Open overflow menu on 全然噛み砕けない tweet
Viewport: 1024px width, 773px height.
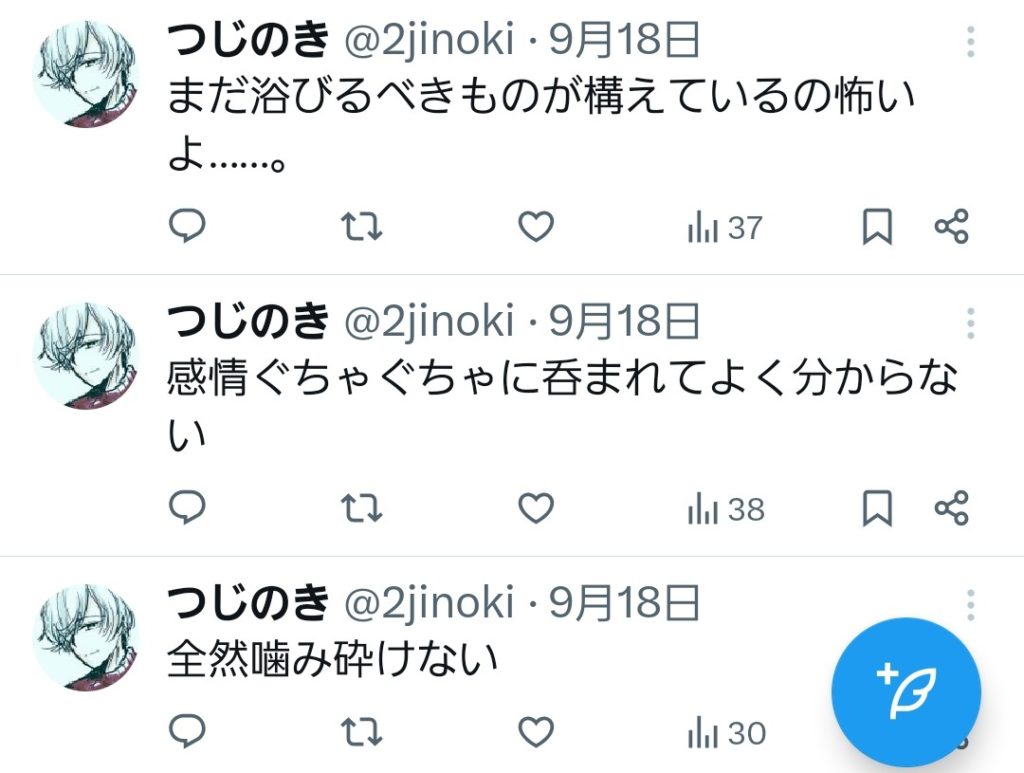point(970,604)
